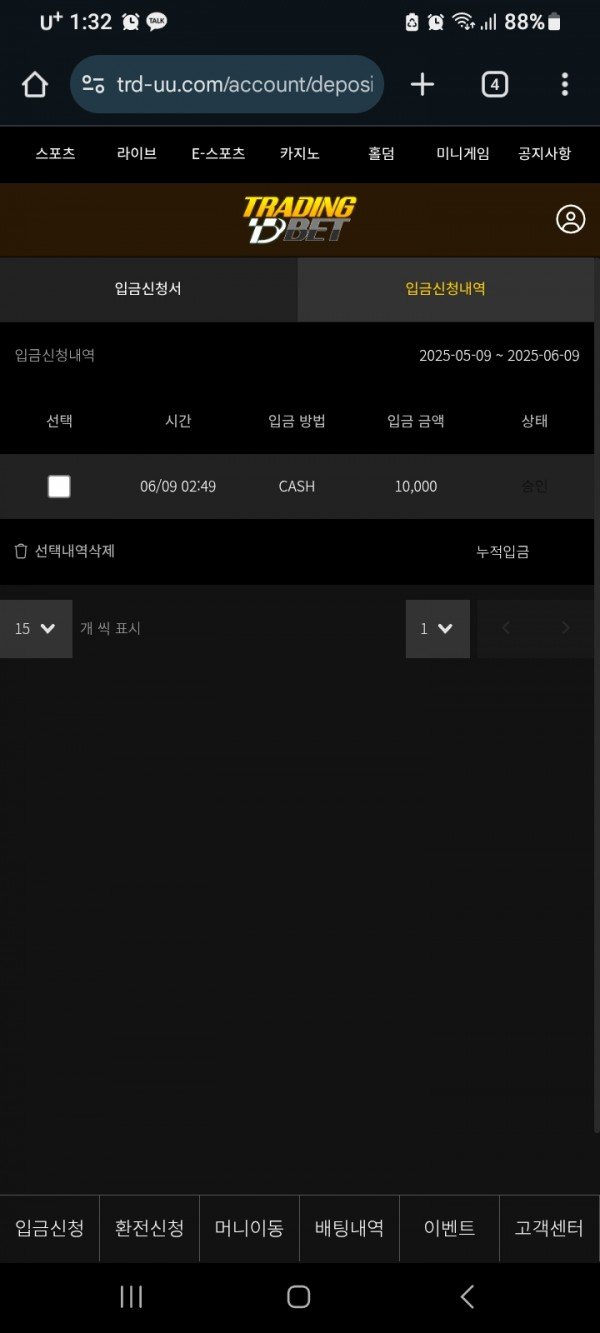Open the page number 1 dropdown
Image resolution: width=600 pixels, height=1333 pixels.
[437, 629]
